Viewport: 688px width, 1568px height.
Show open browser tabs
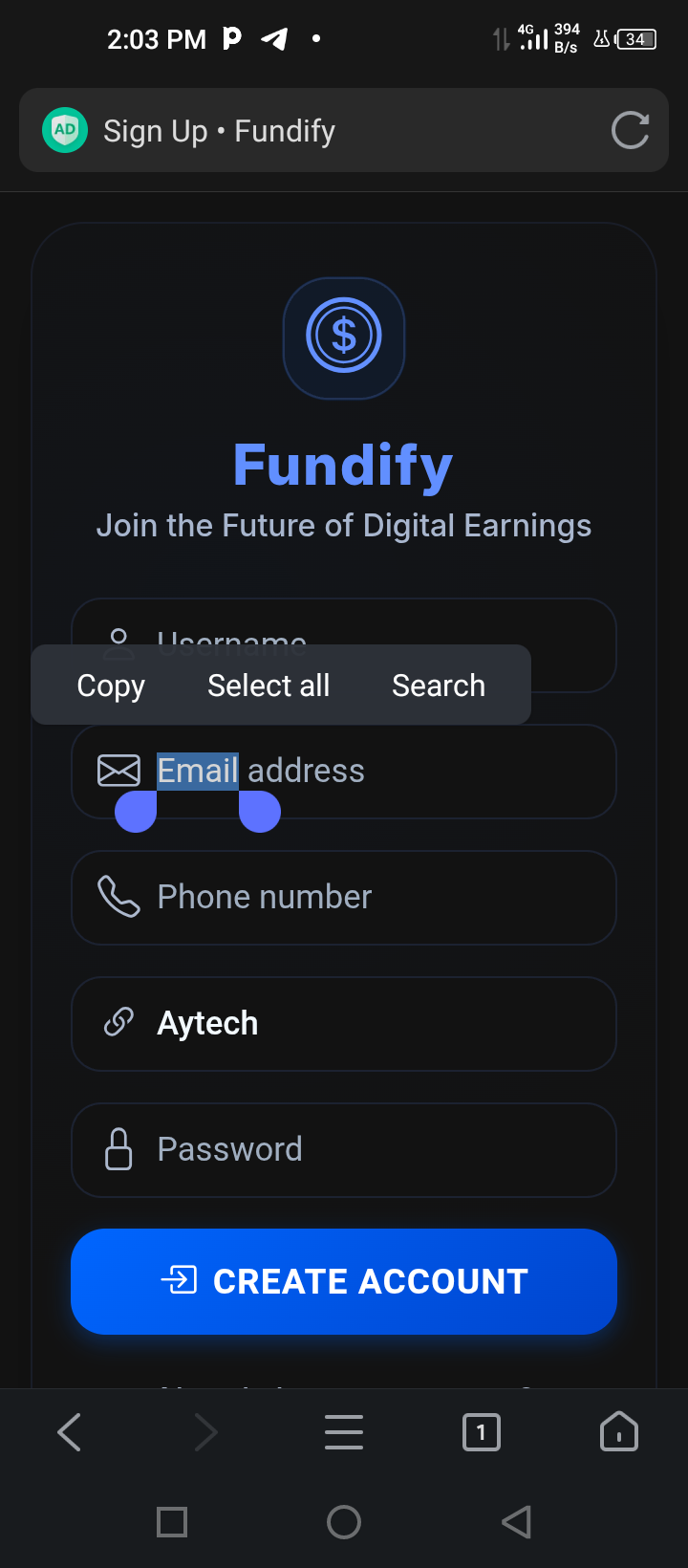pos(481,1432)
